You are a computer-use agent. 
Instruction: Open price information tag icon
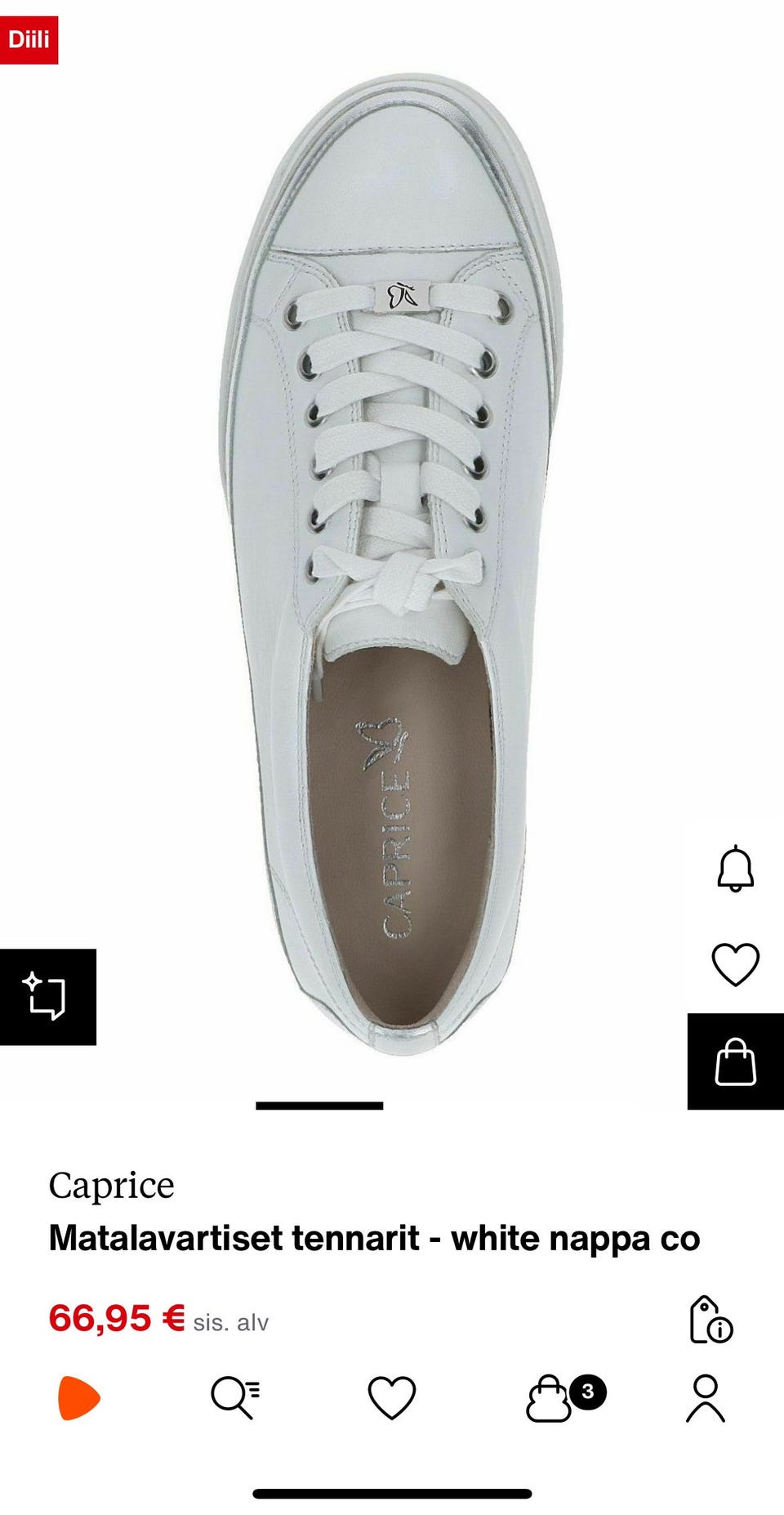point(710,1320)
